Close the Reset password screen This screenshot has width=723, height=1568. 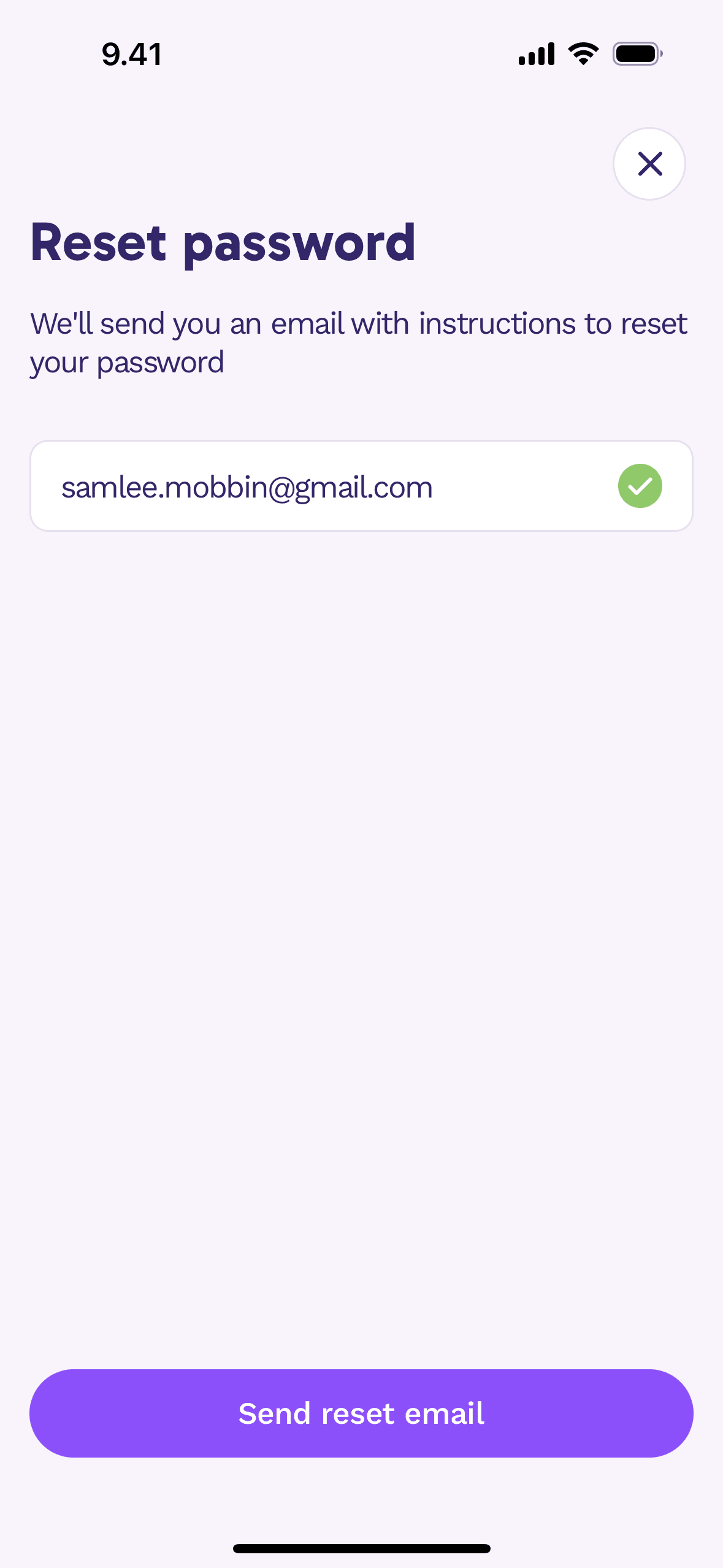click(649, 164)
